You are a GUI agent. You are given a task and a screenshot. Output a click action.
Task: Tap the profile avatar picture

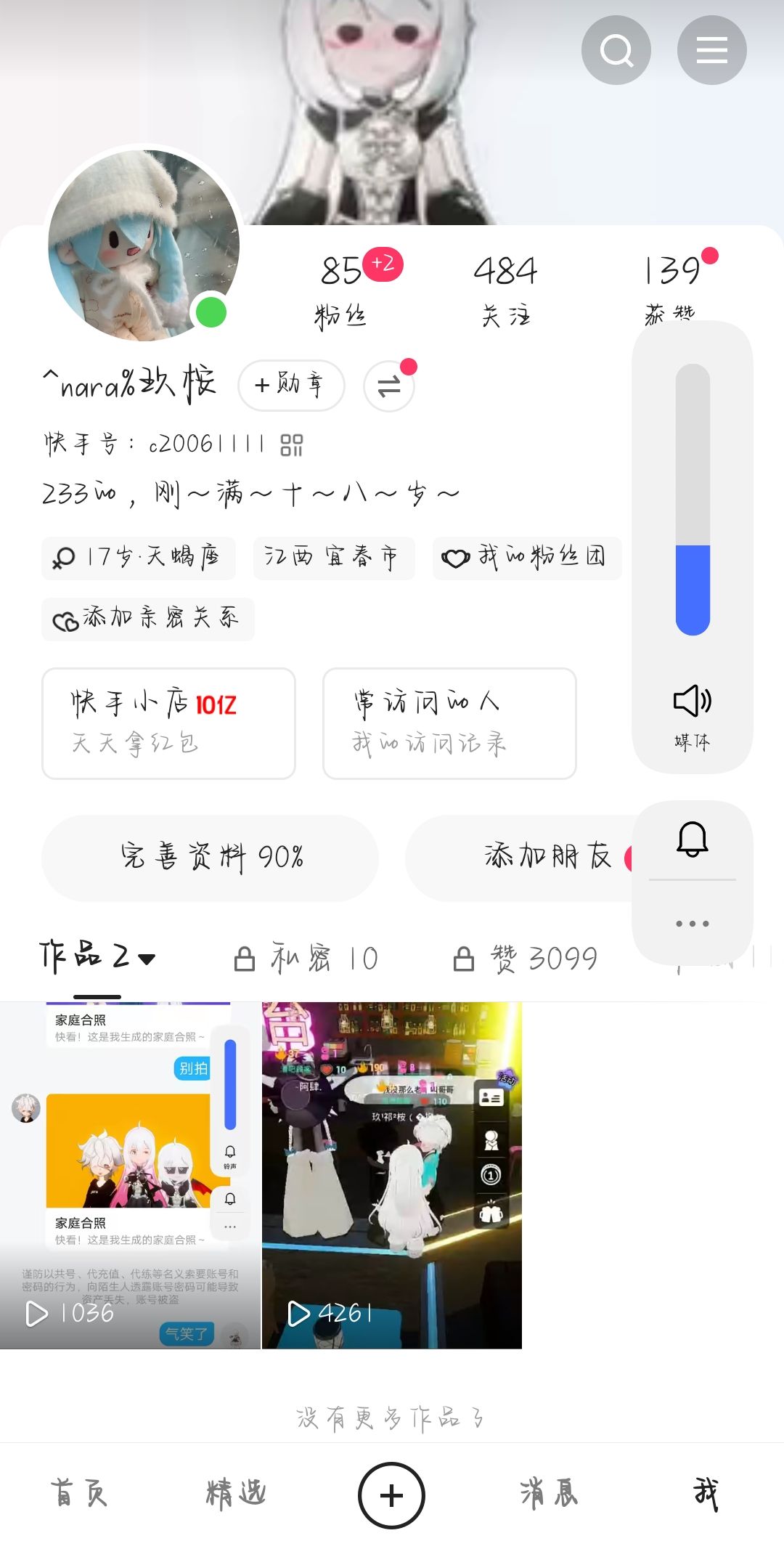(x=144, y=245)
